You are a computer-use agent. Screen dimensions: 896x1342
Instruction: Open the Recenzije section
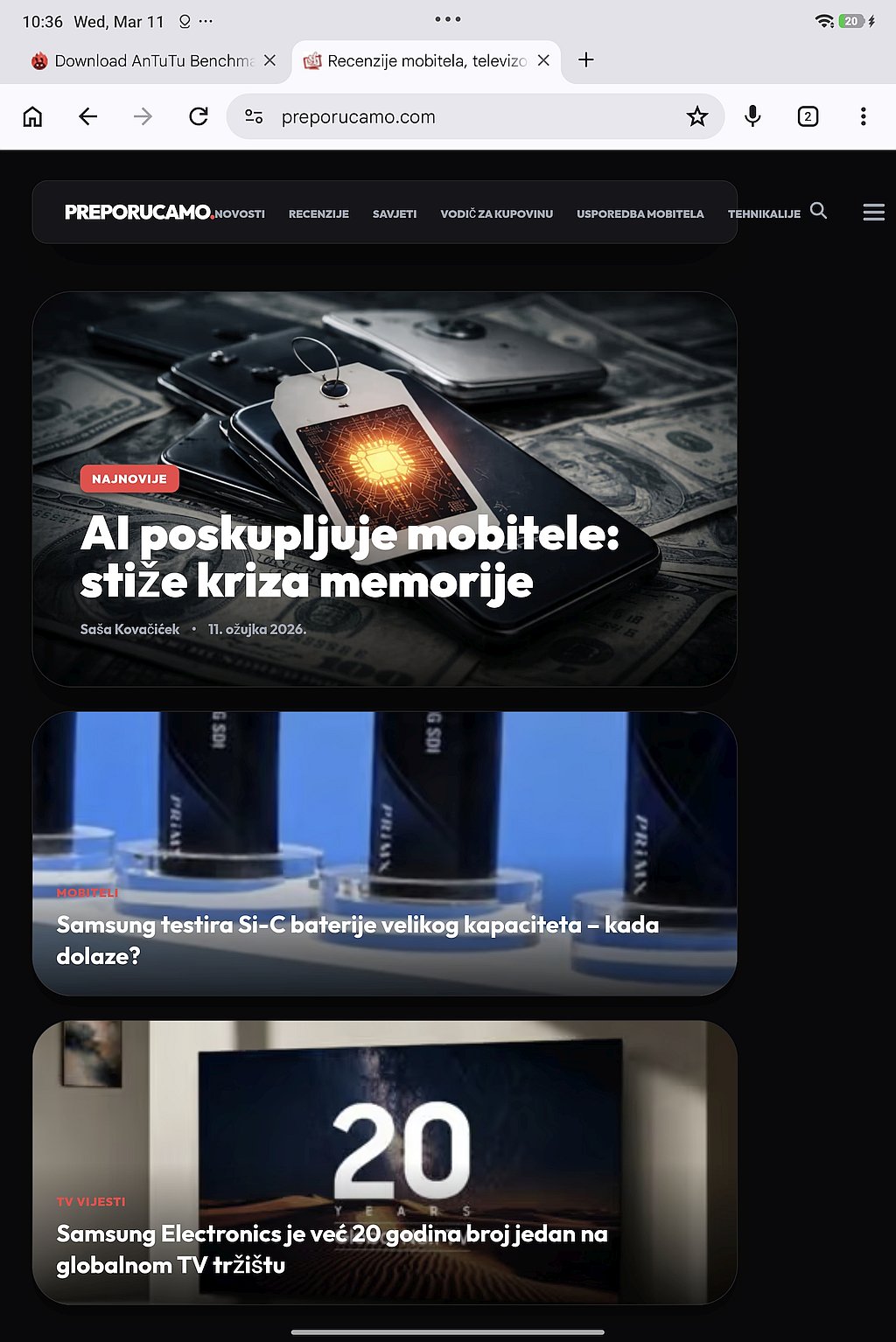(x=318, y=213)
